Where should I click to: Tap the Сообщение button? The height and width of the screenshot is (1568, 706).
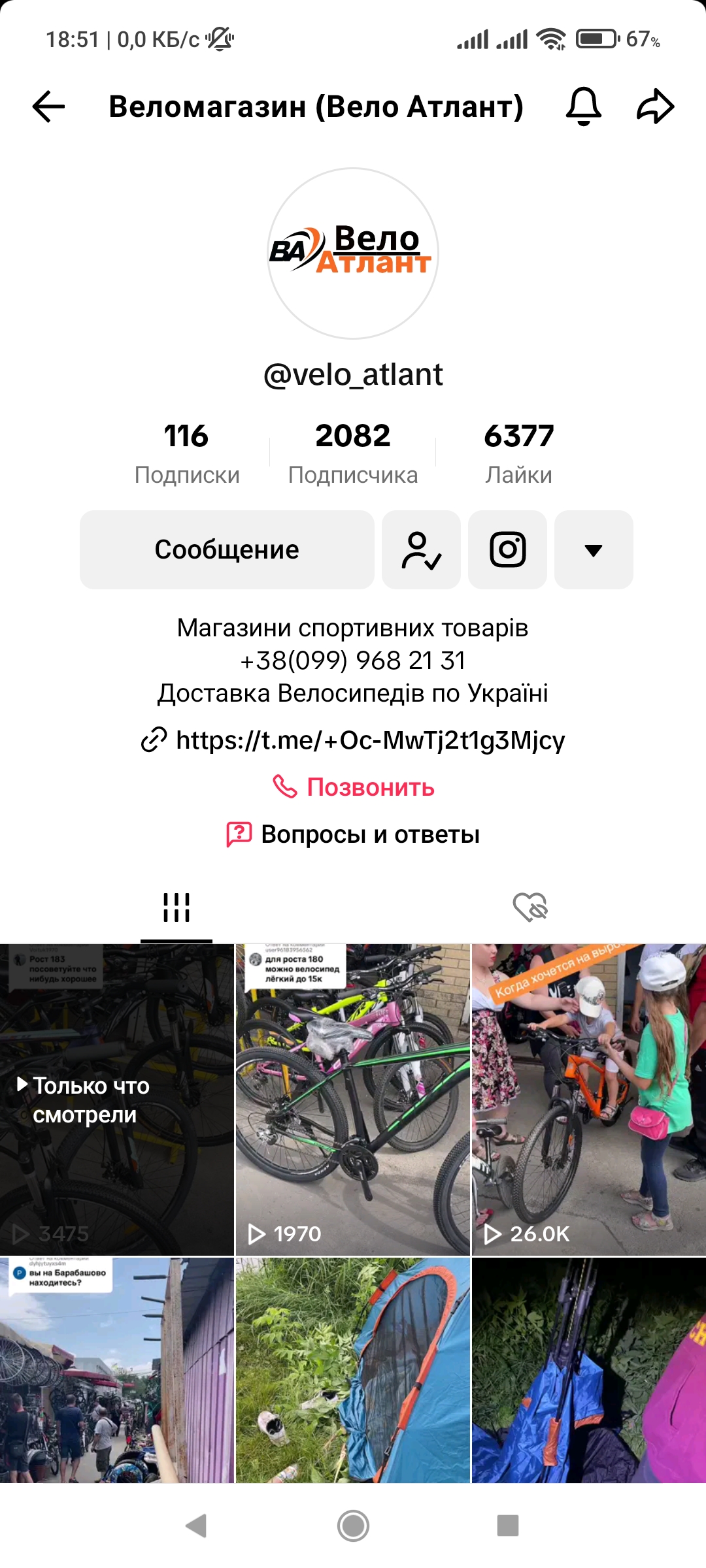(227, 549)
